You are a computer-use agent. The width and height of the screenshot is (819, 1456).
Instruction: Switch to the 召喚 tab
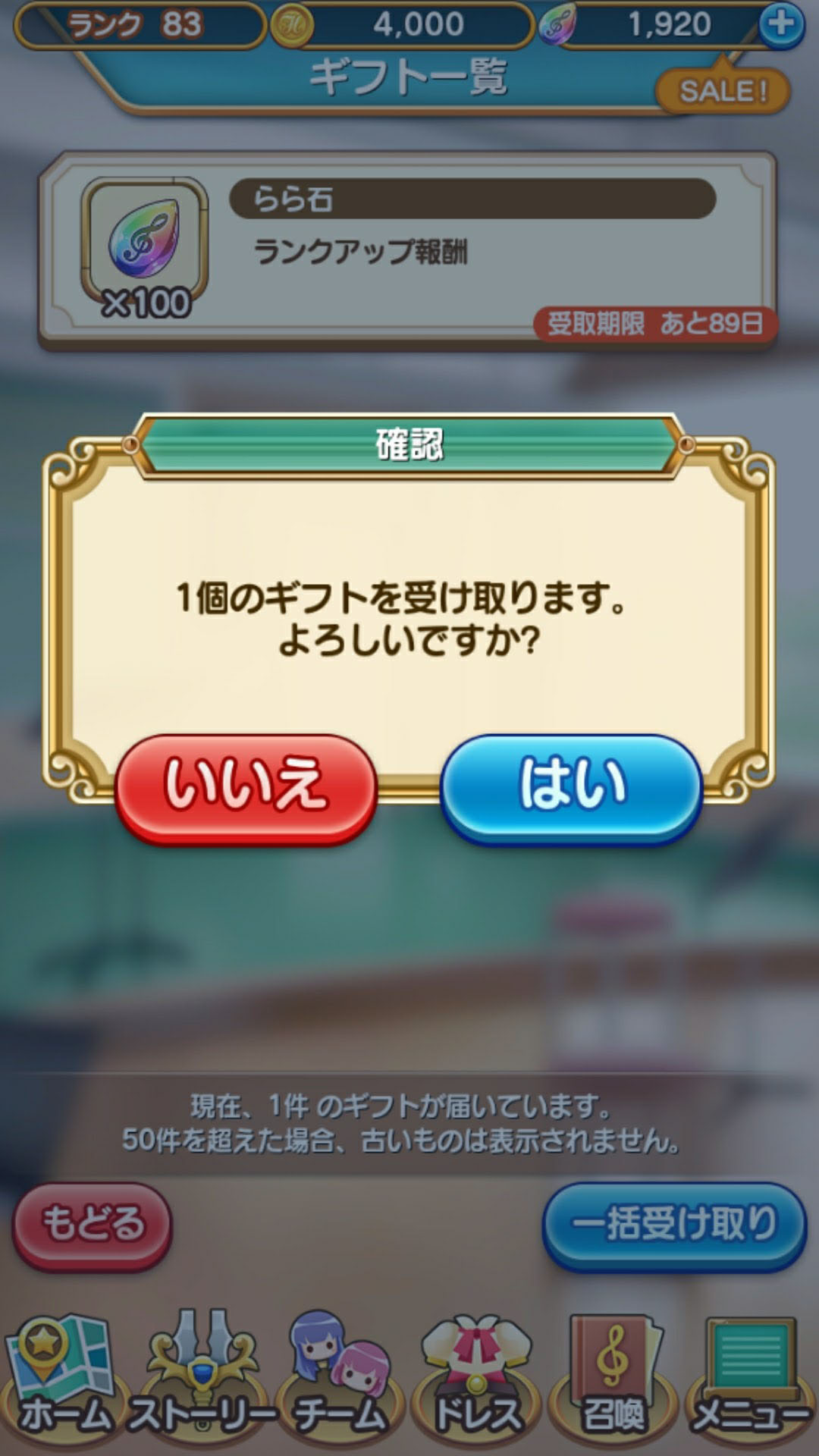pos(613,1377)
